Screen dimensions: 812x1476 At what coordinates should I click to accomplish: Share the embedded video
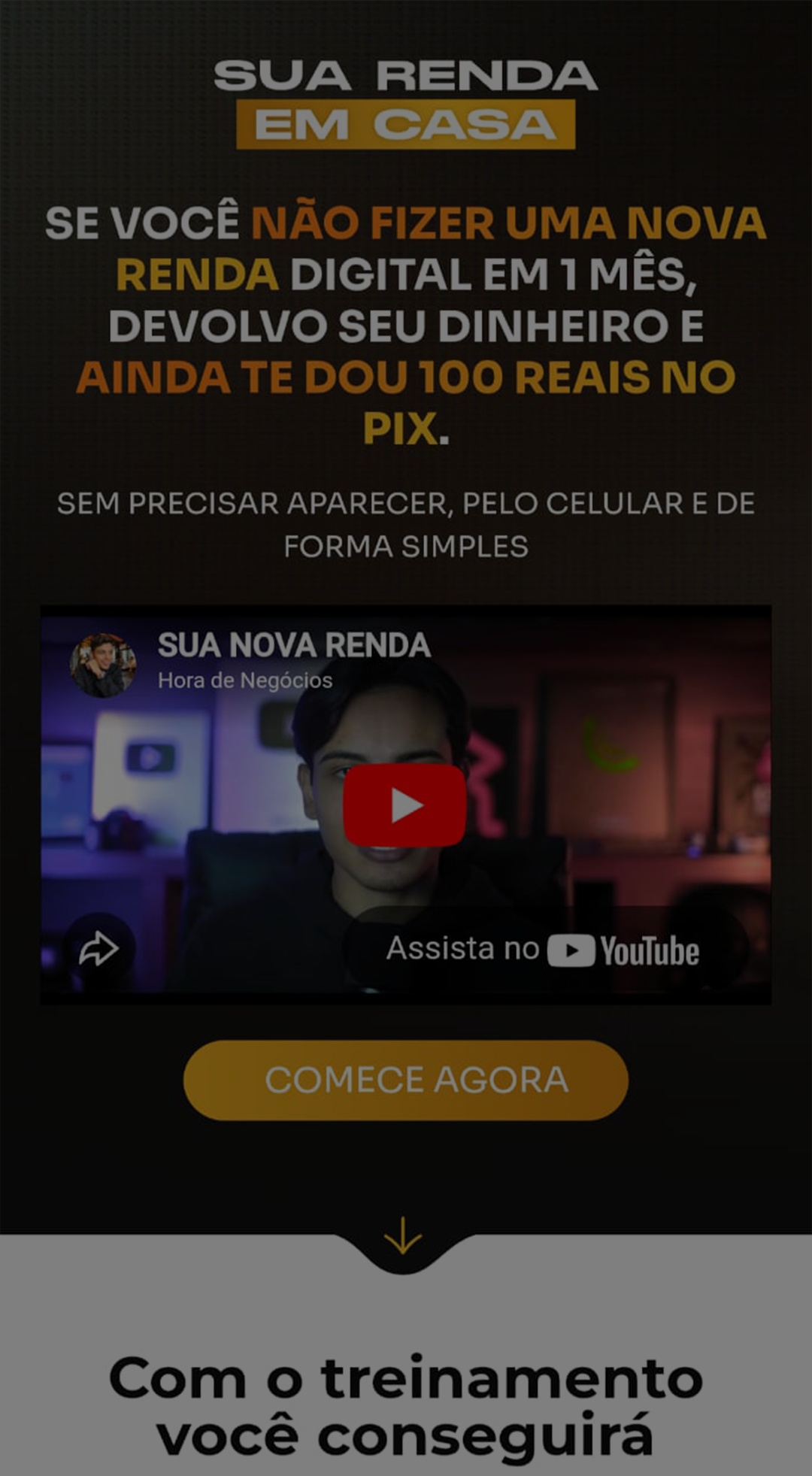(99, 949)
